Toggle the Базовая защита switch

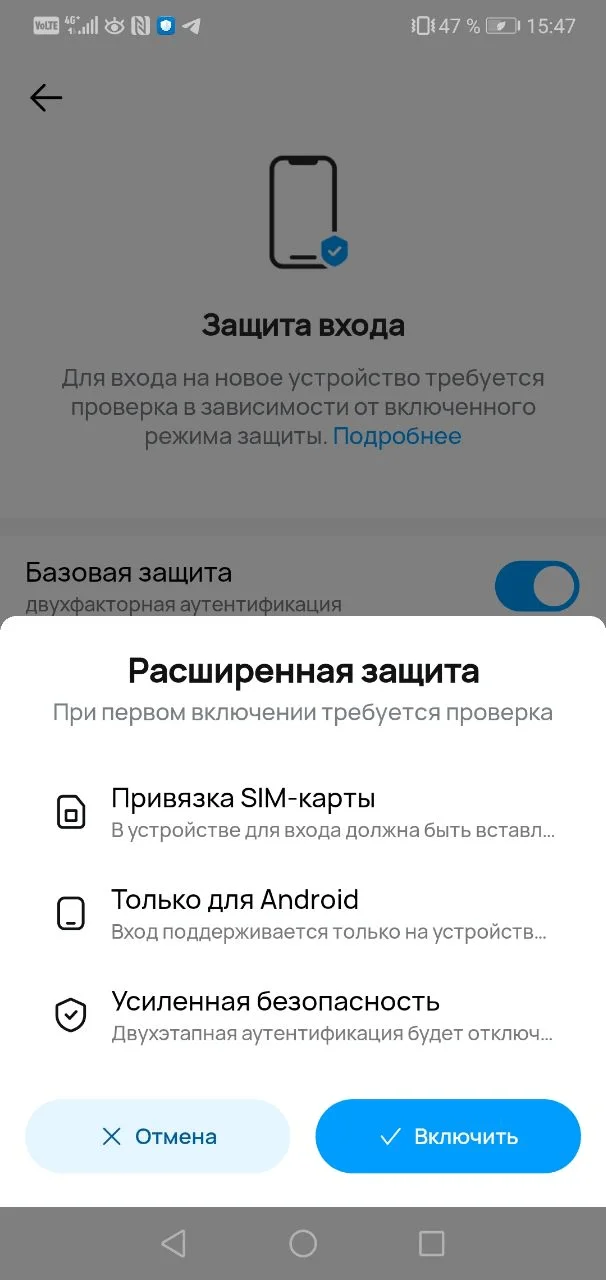point(537,586)
